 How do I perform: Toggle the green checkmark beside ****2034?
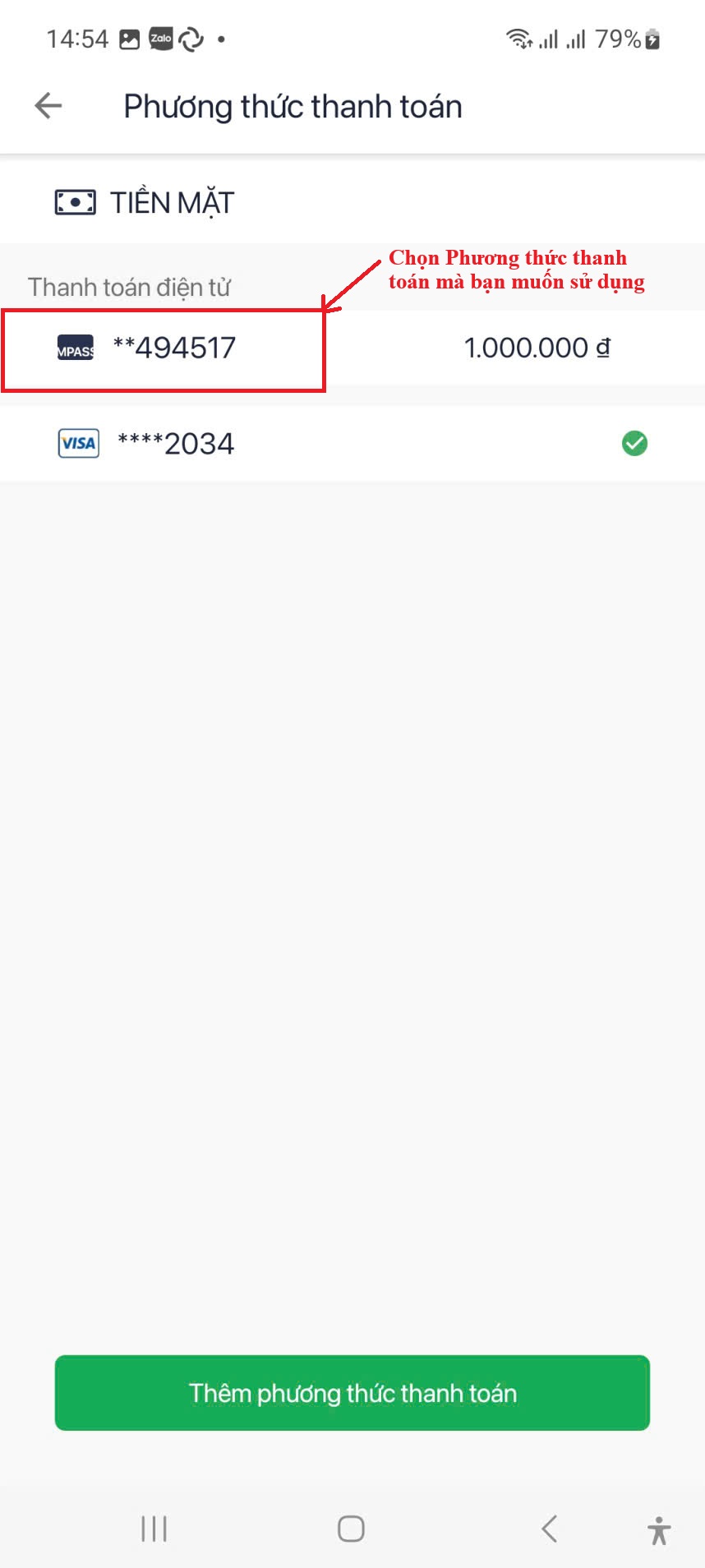click(634, 442)
